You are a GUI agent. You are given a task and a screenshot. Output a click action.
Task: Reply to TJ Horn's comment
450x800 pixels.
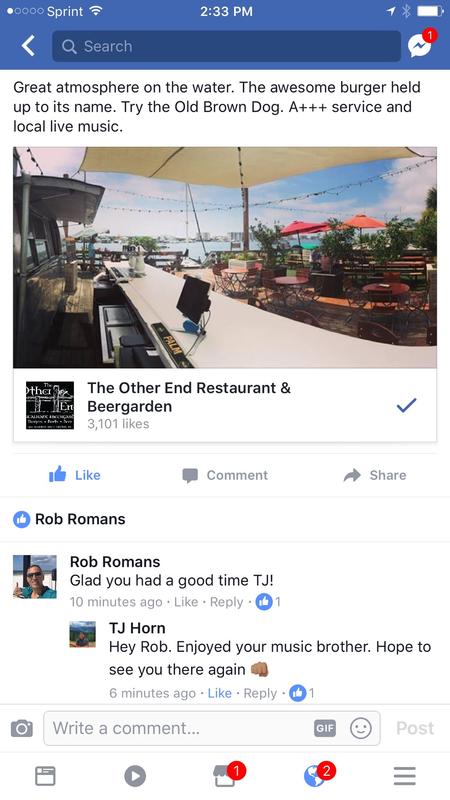click(260, 693)
